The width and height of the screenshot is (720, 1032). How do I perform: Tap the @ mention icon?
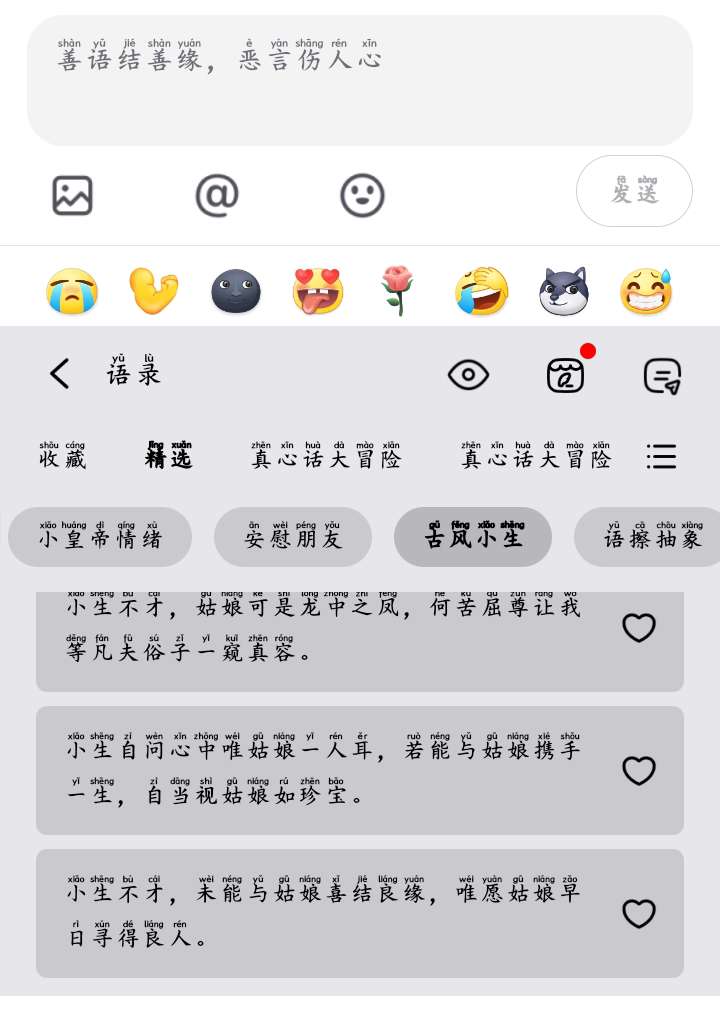tap(217, 195)
